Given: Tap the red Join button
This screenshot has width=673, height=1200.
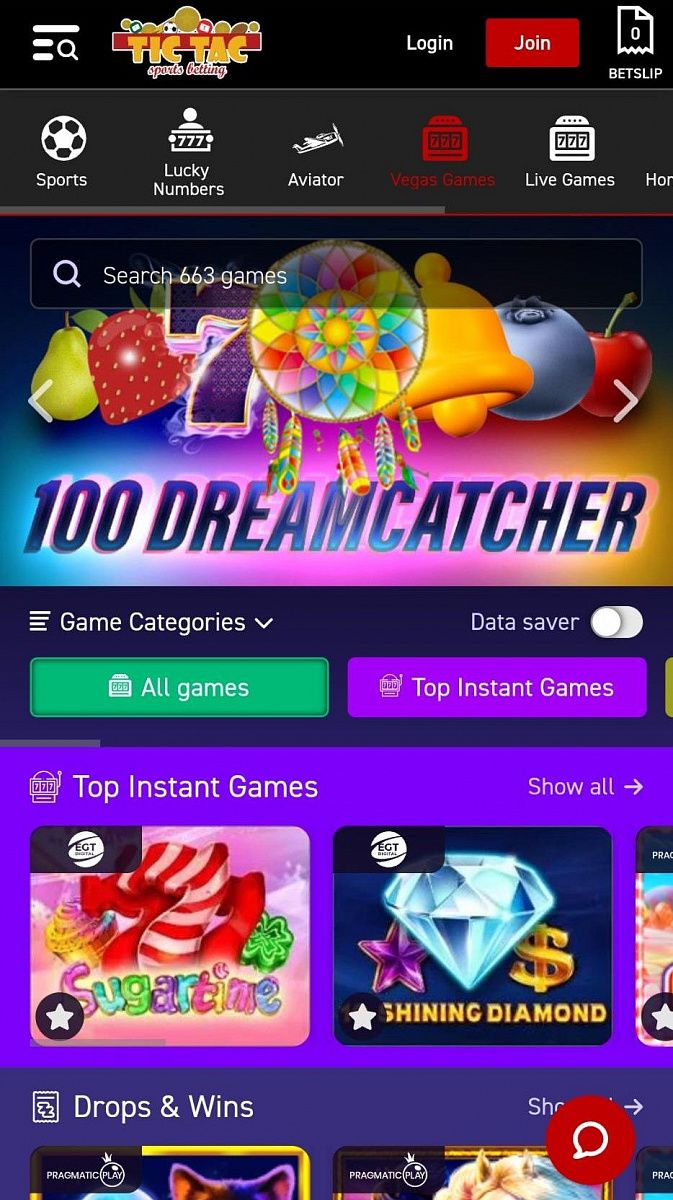Looking at the screenshot, I should point(532,43).
